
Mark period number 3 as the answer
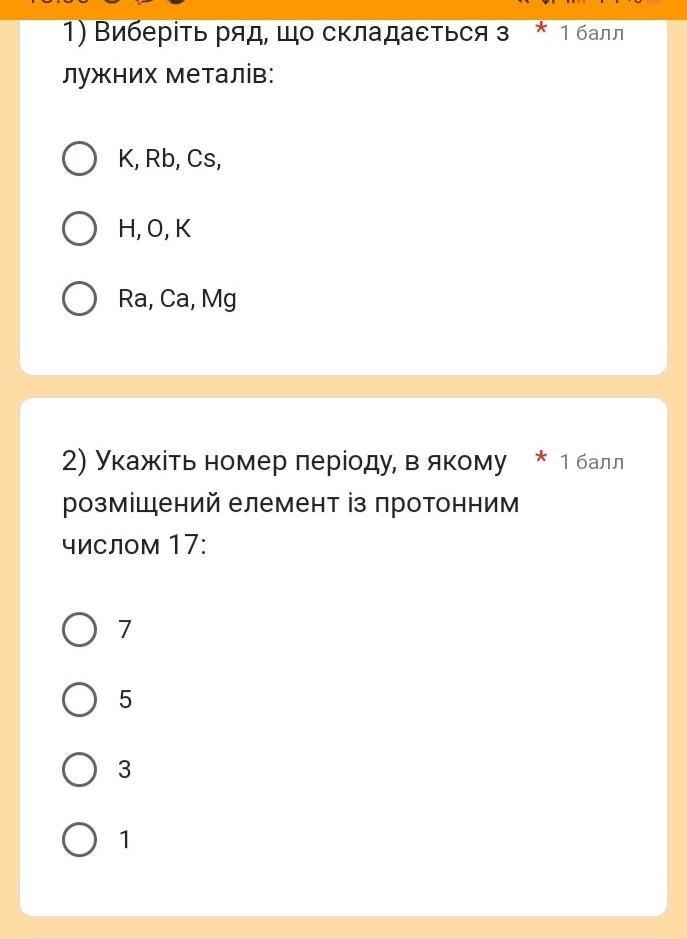[x=80, y=770]
